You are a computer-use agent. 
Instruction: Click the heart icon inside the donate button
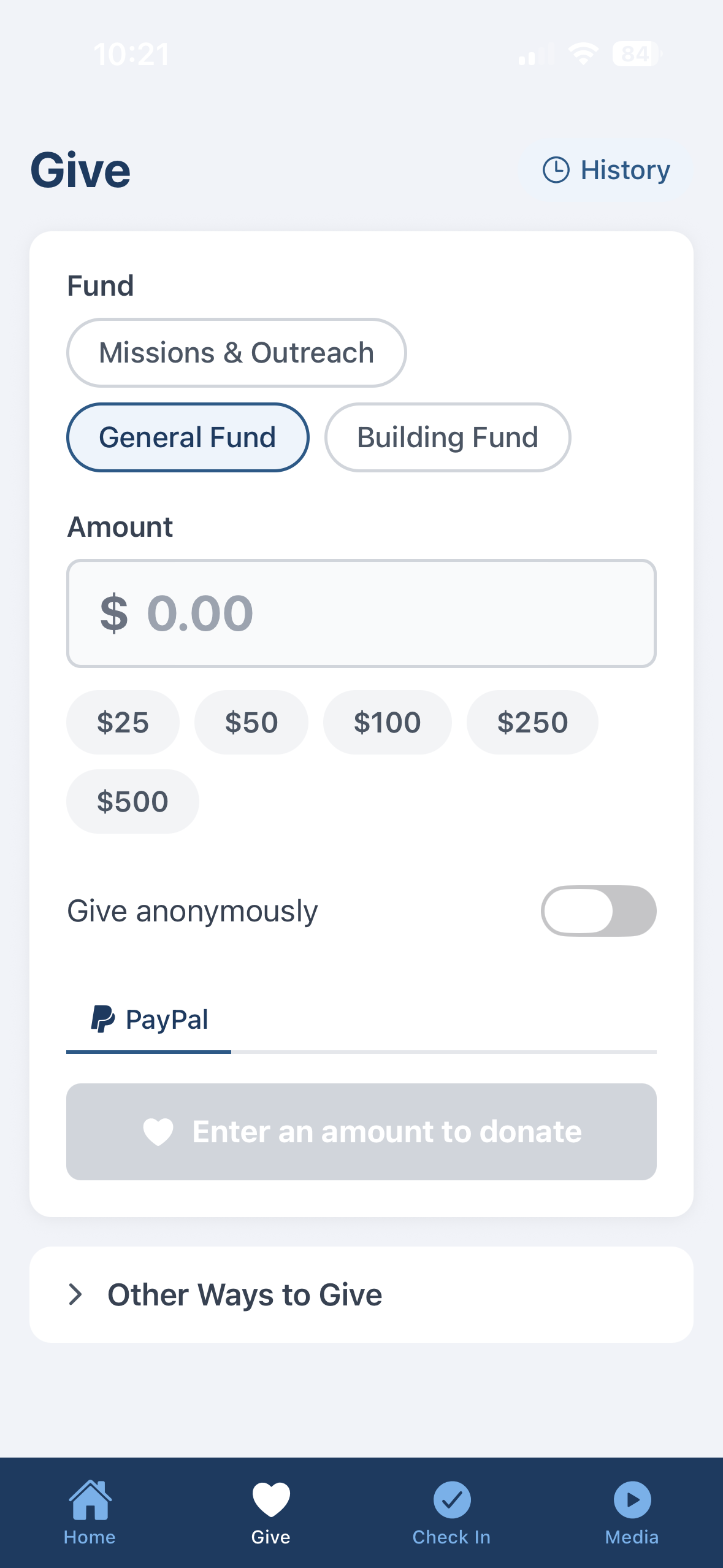158,1131
